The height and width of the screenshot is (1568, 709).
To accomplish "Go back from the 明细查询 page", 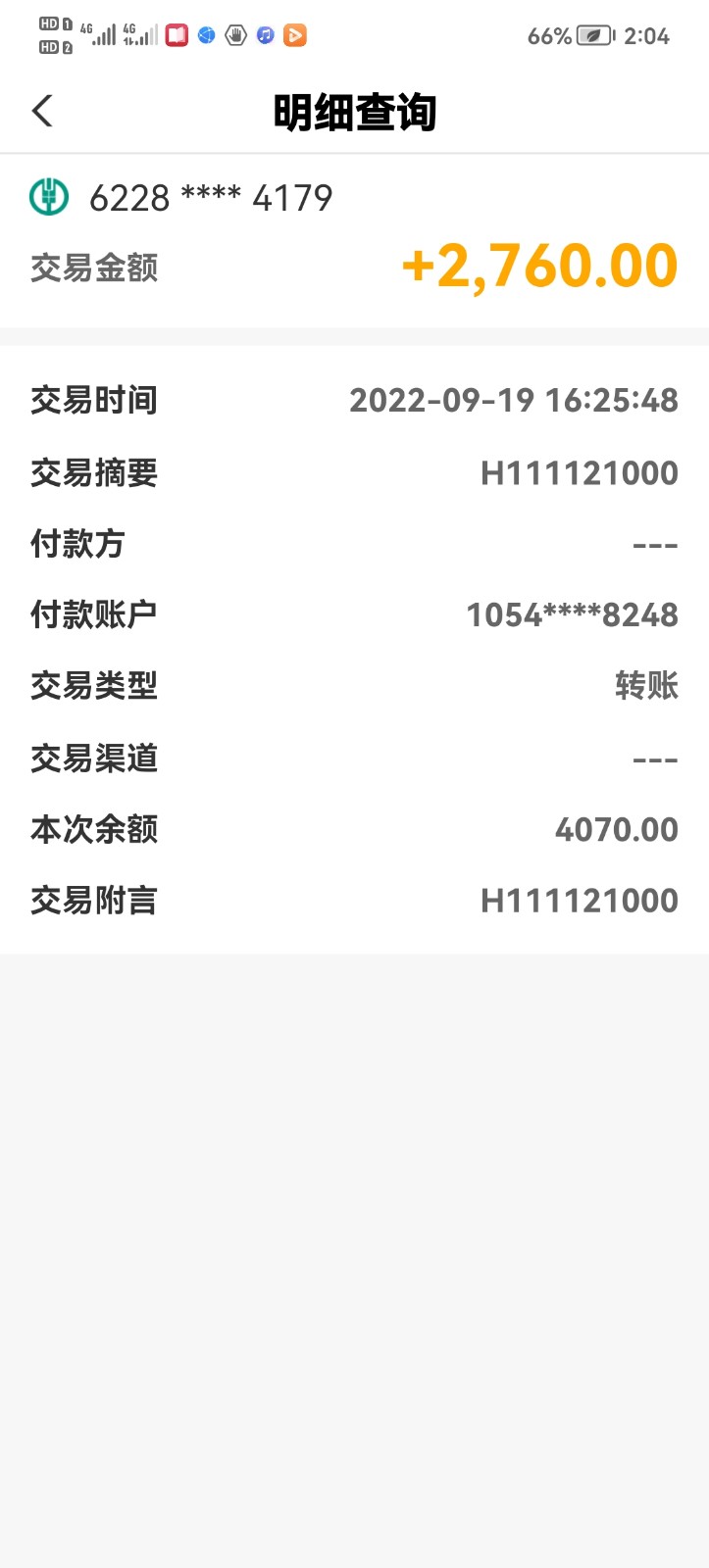I will [42, 112].
